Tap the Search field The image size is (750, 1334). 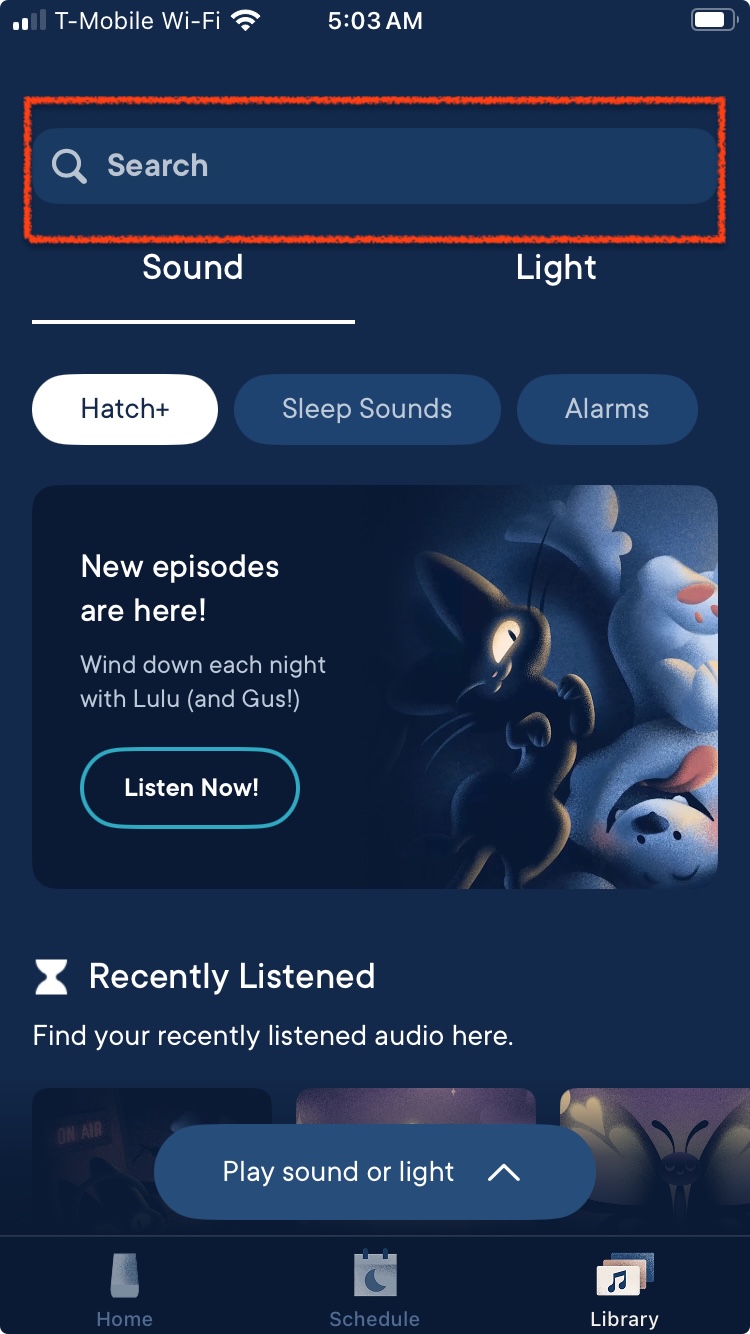click(x=375, y=166)
